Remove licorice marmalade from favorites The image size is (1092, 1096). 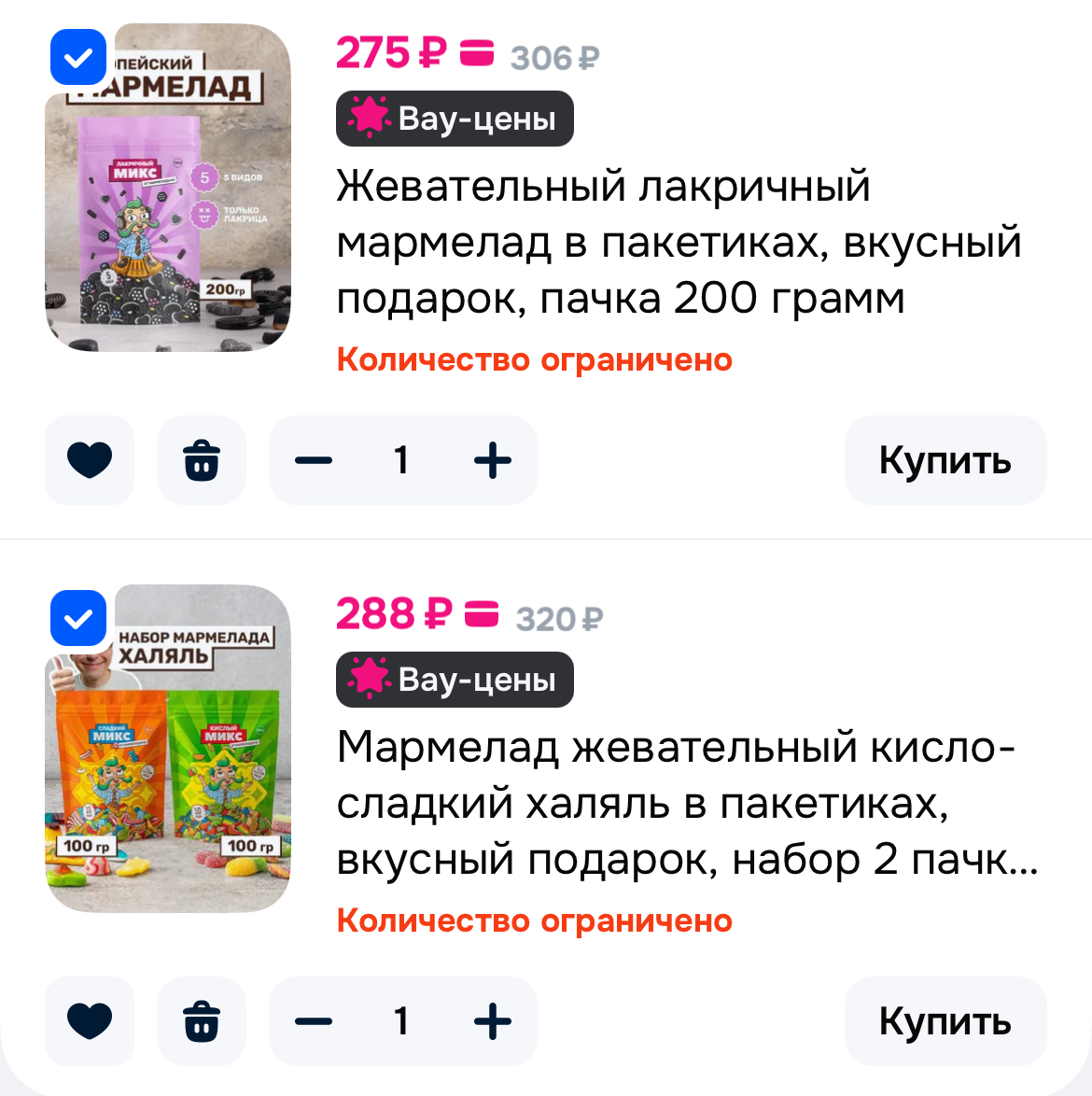coord(90,460)
